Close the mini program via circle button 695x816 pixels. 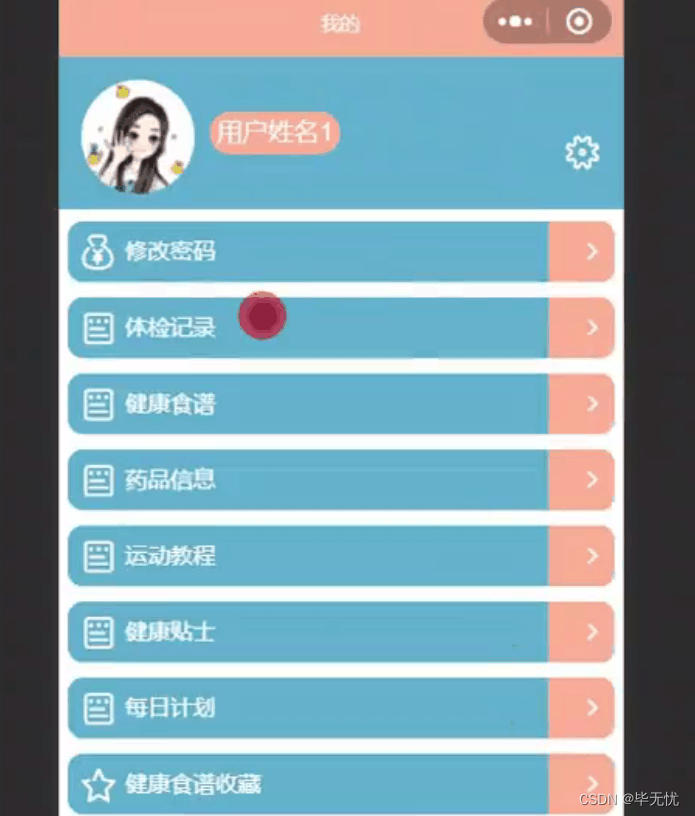[x=579, y=22]
